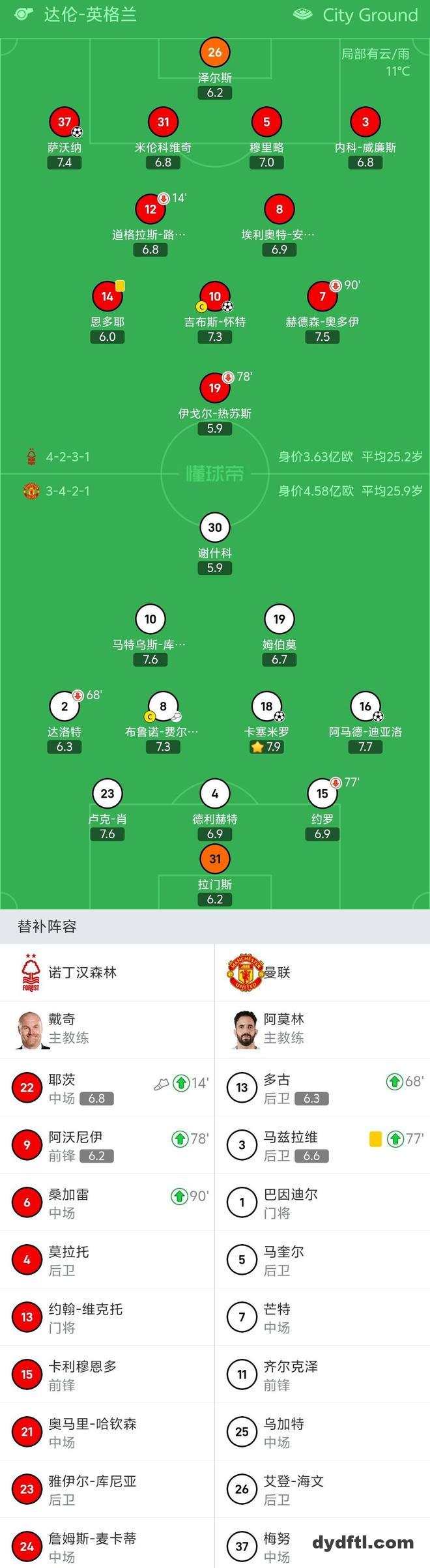Open the 诺丁汉森林 team page
This screenshot has width=430, height=1568.
[81, 973]
